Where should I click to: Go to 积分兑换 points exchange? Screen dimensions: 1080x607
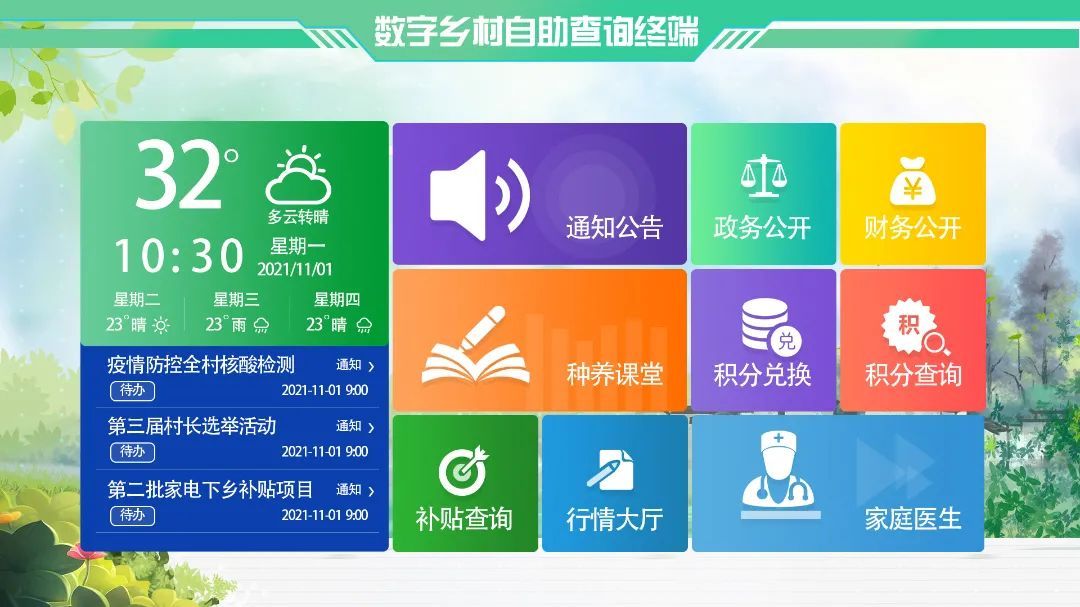[762, 340]
